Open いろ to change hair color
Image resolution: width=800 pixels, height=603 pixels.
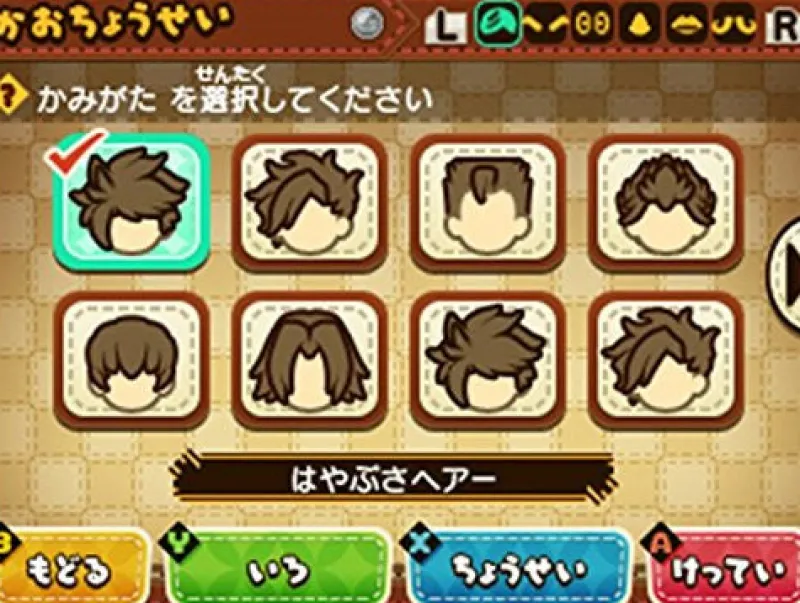275,568
